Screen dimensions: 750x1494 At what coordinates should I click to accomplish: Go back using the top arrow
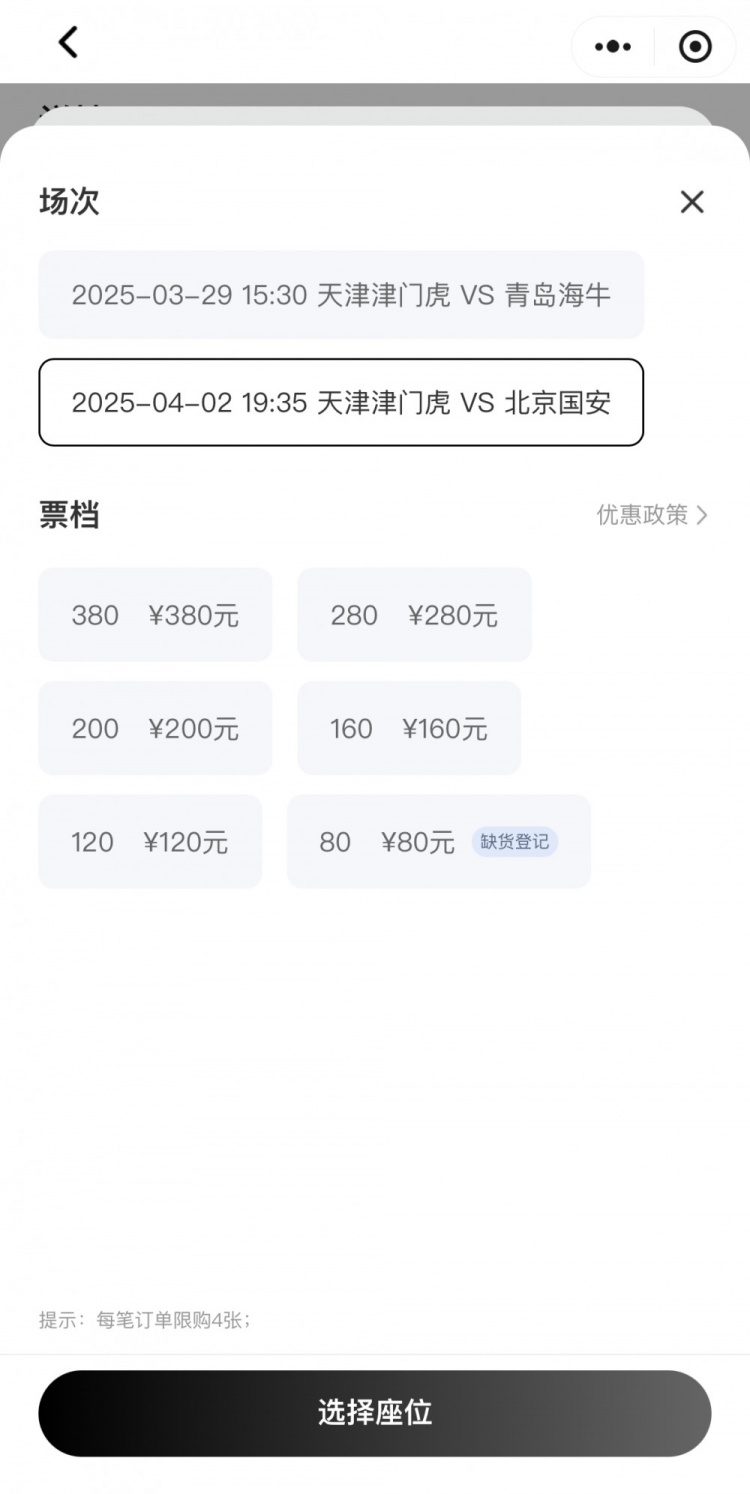coord(68,43)
